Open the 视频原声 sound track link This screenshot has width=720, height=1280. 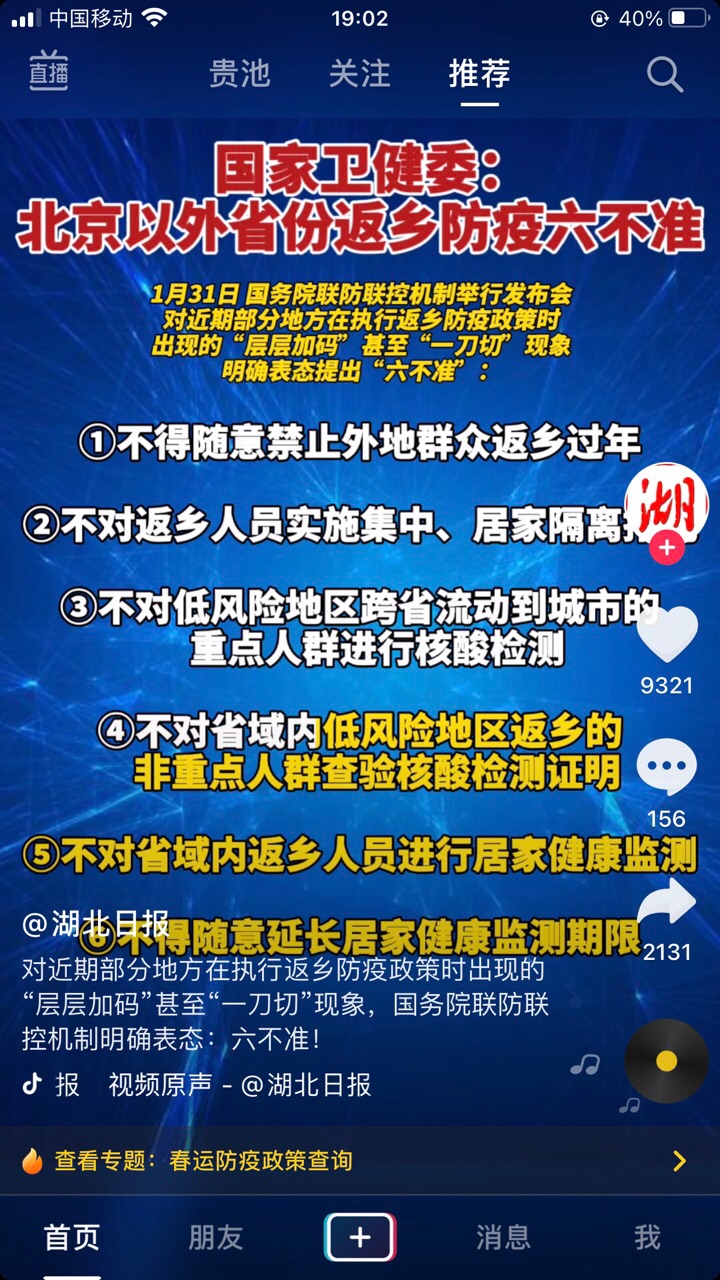tap(240, 1085)
